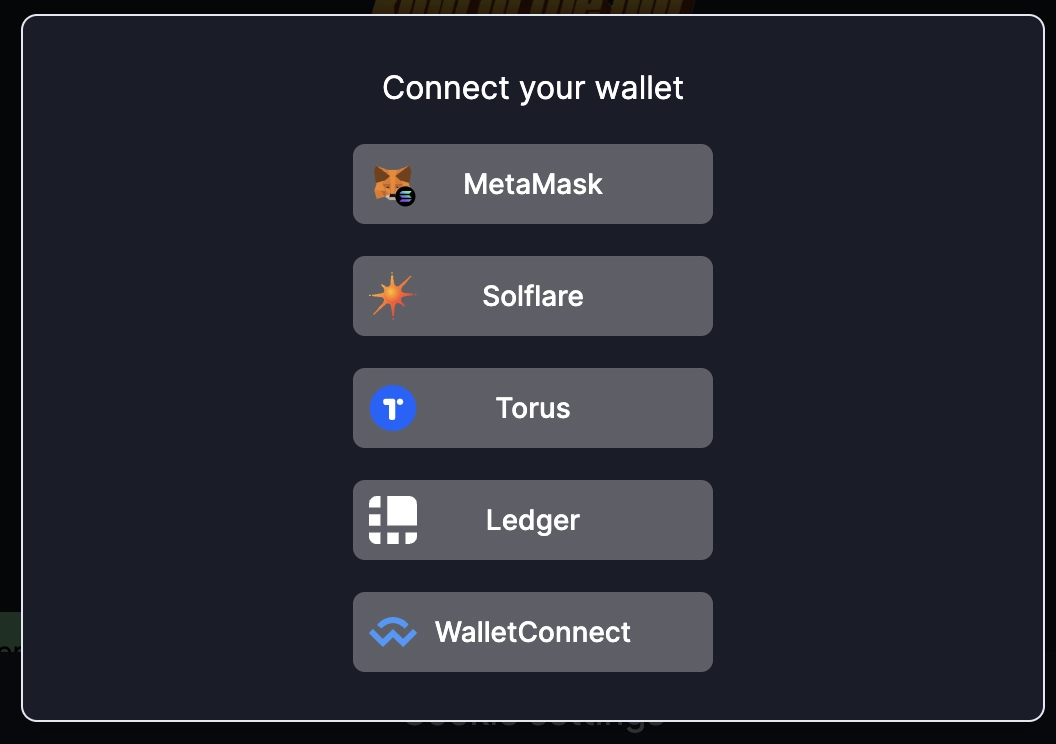Tap the WalletConnect option
This screenshot has height=744, width=1056.
click(x=532, y=632)
